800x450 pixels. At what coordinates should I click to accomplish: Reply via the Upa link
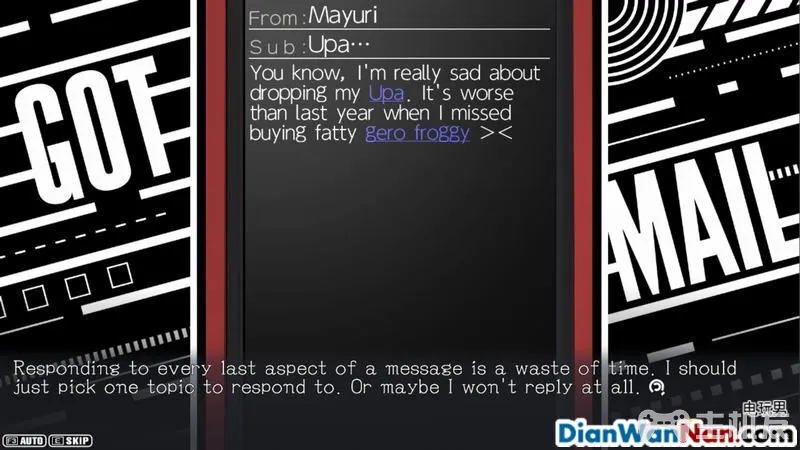tap(386, 93)
